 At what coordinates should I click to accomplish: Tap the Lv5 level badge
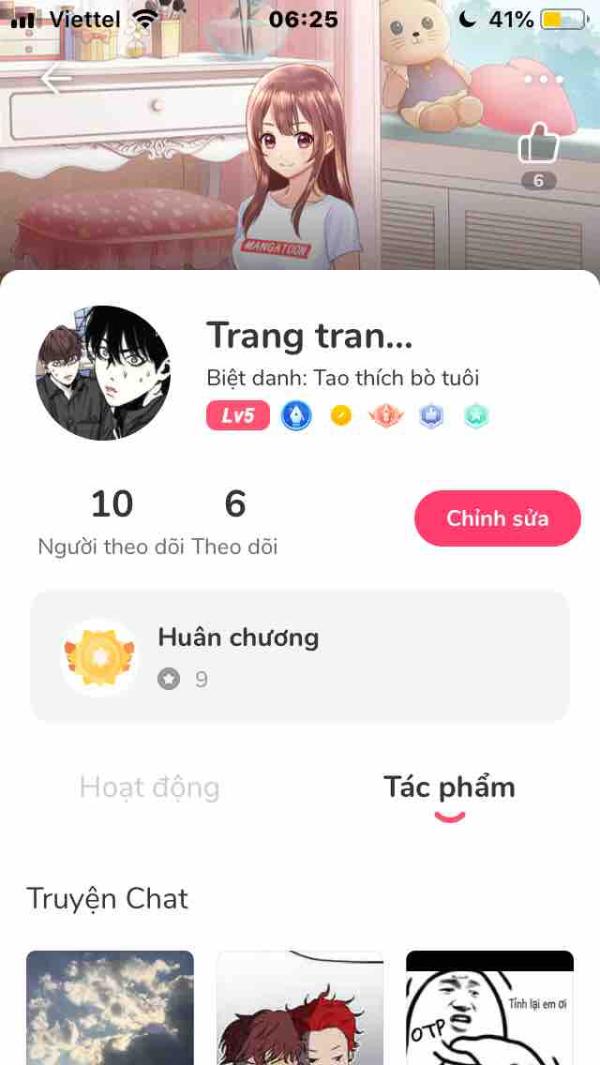click(238, 415)
